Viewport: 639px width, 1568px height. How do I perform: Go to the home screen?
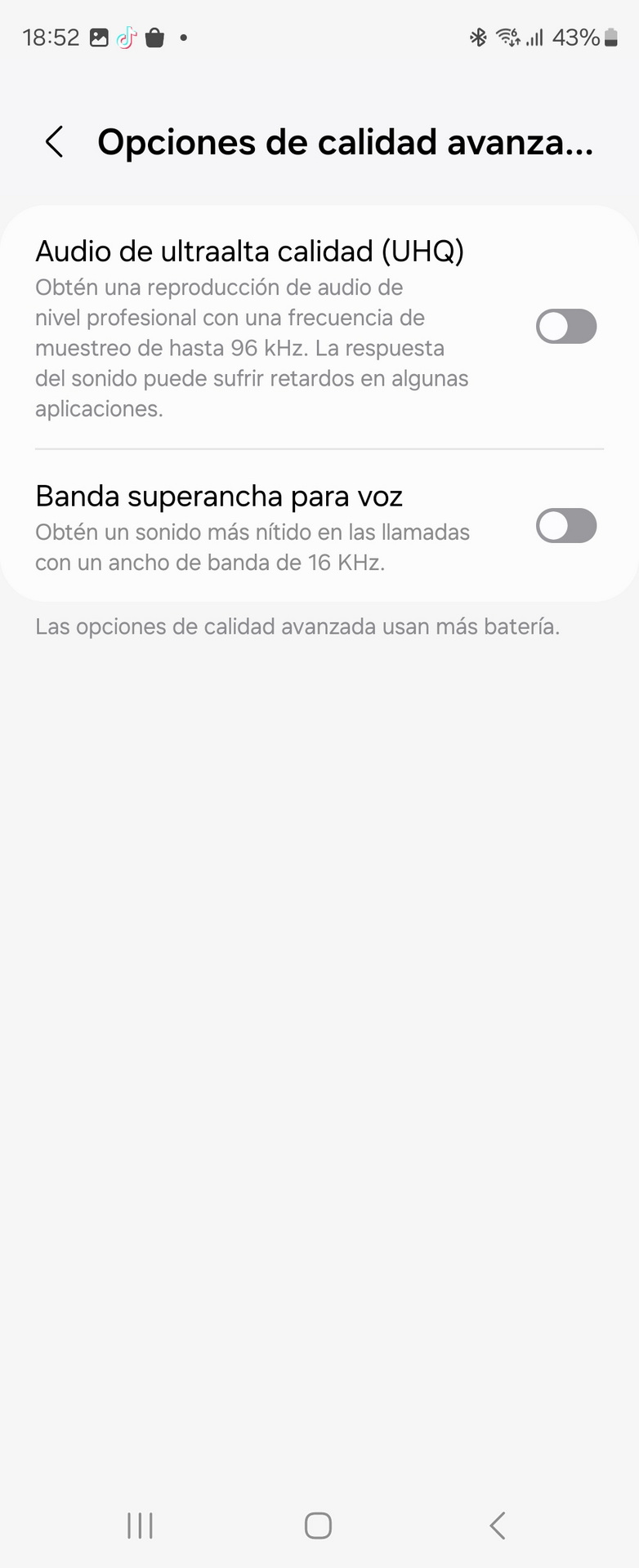pyautogui.click(x=318, y=1525)
